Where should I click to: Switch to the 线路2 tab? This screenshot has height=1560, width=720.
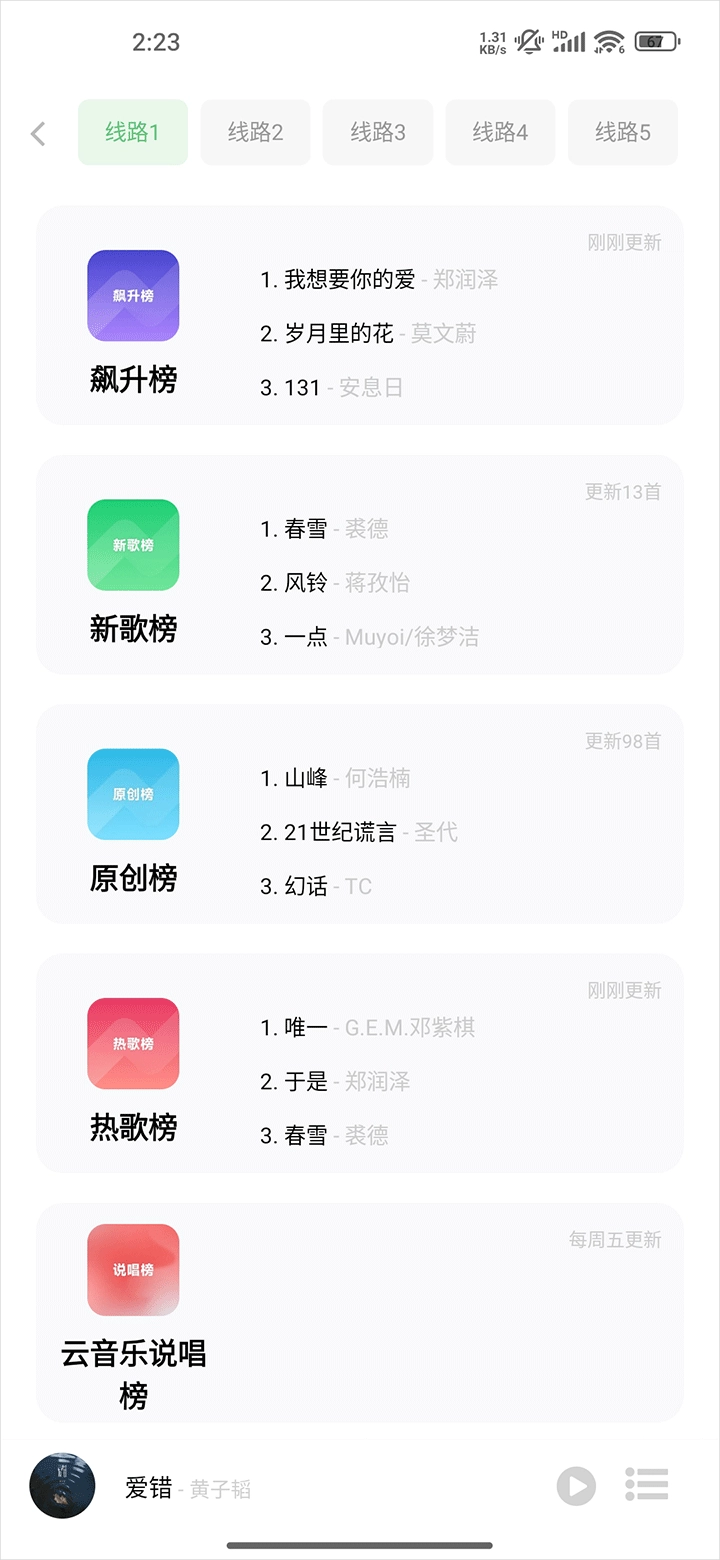coord(255,132)
